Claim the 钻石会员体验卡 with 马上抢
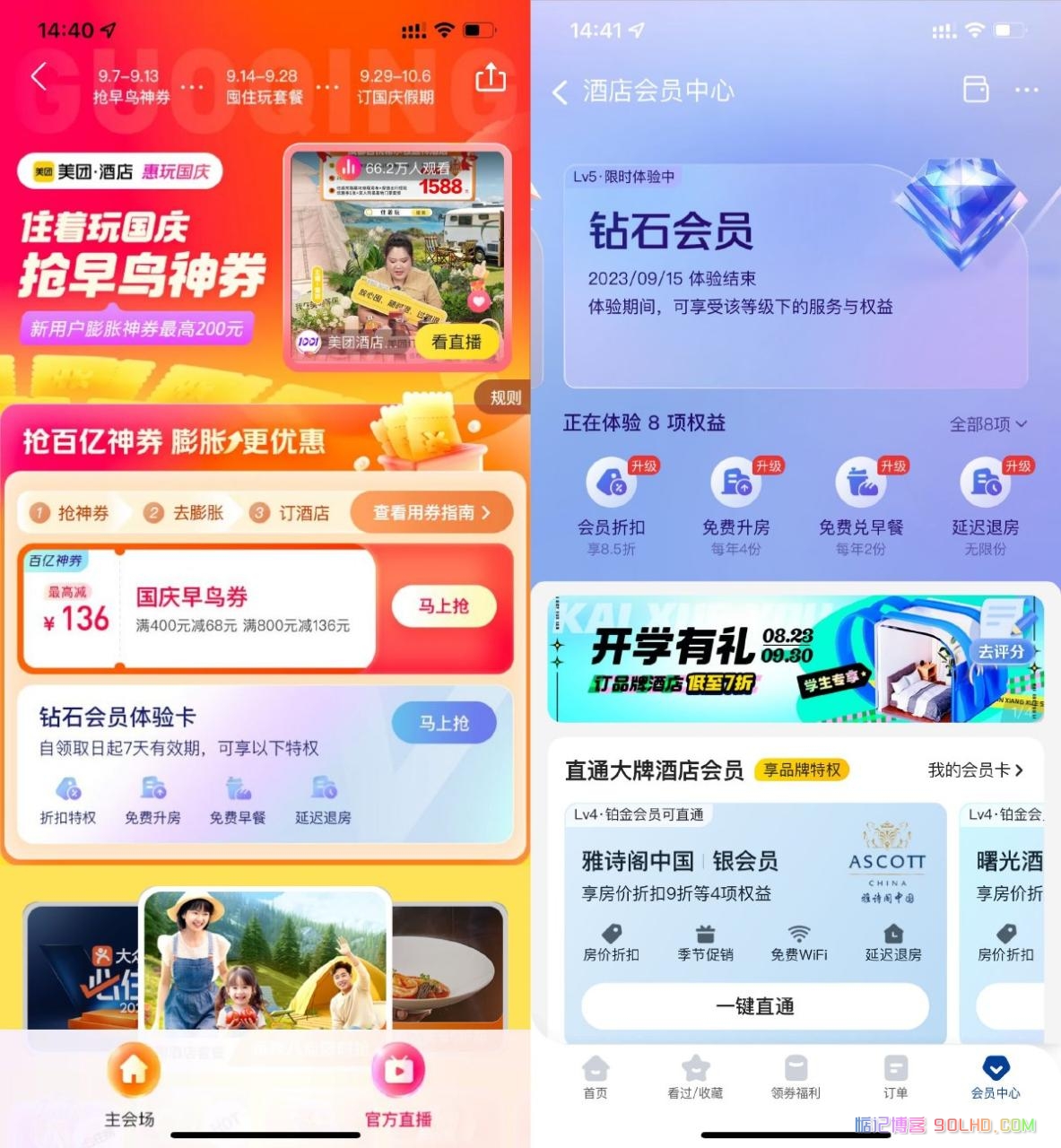The height and width of the screenshot is (1148, 1061). [444, 723]
